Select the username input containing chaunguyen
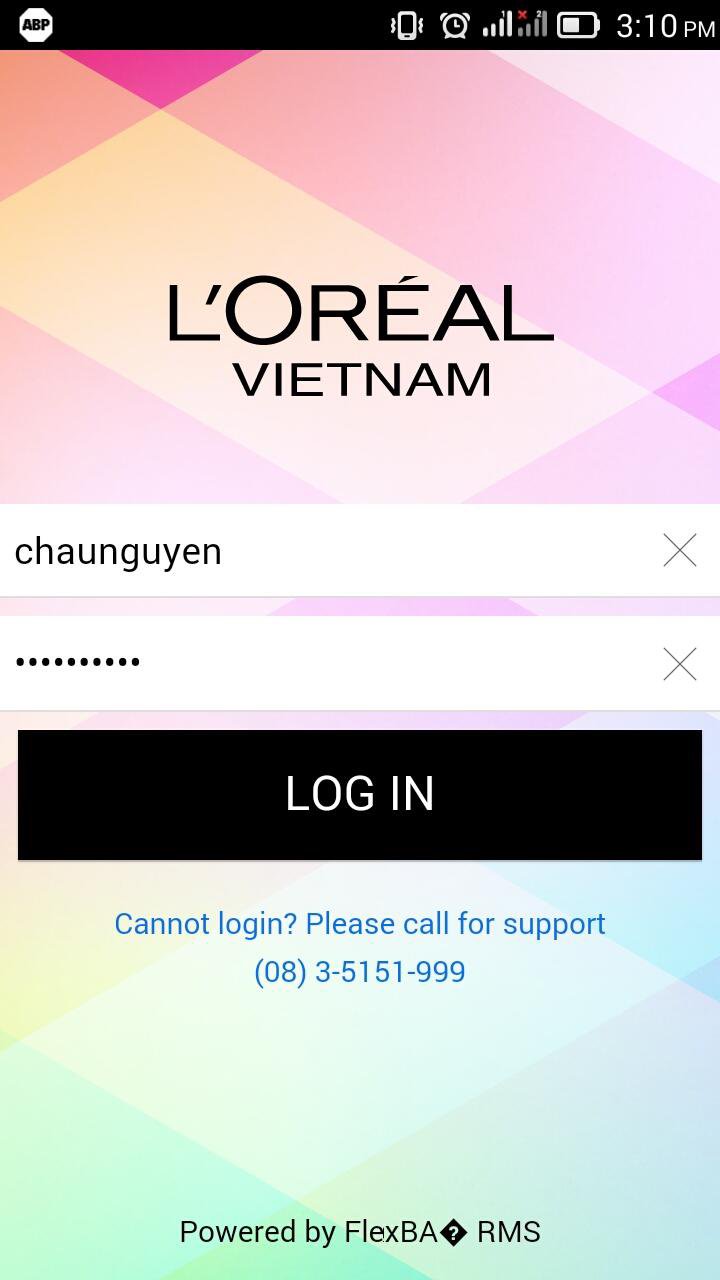Image resolution: width=720 pixels, height=1280 pixels. [300, 550]
